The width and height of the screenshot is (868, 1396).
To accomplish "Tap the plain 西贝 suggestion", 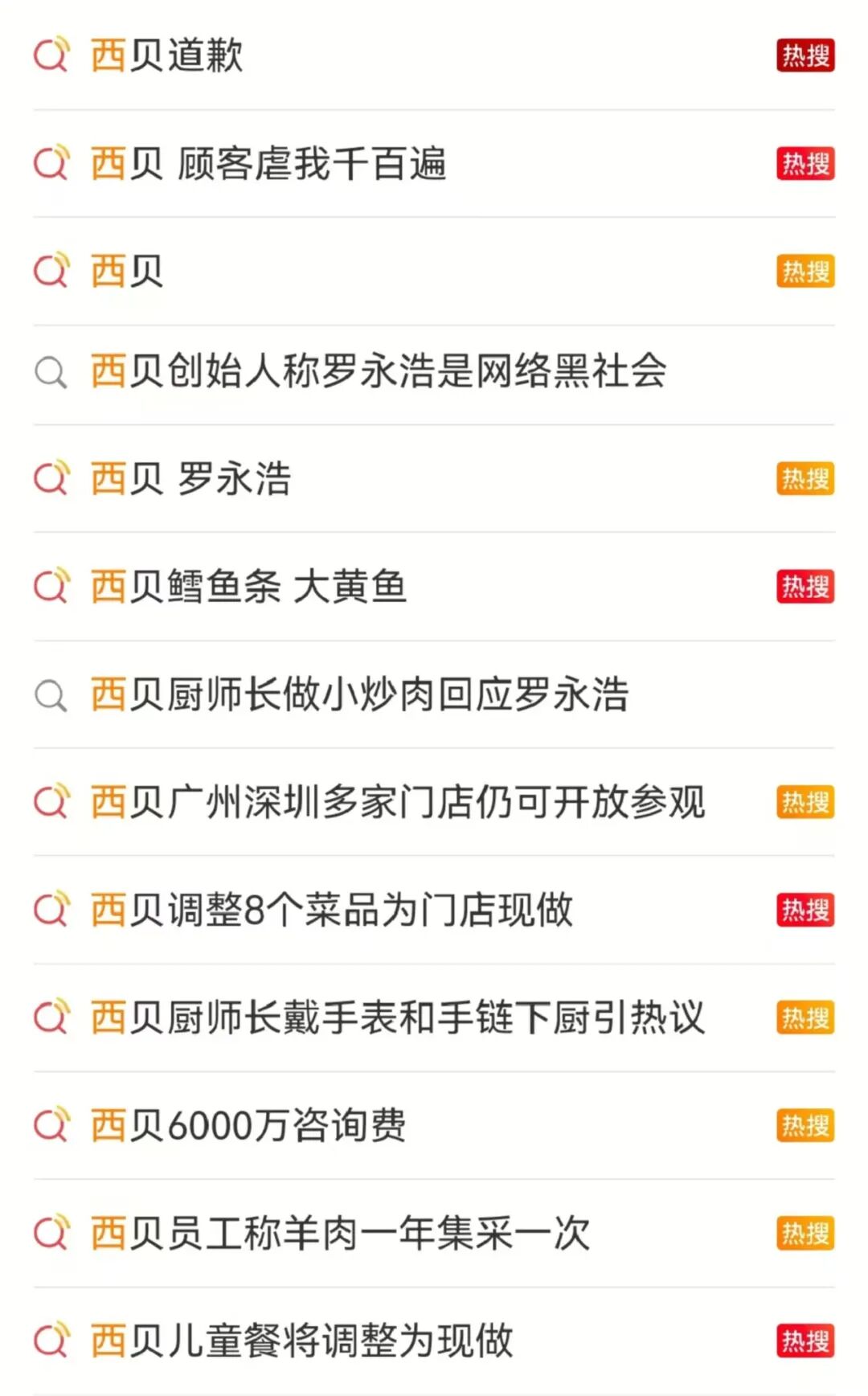I will pos(127,271).
